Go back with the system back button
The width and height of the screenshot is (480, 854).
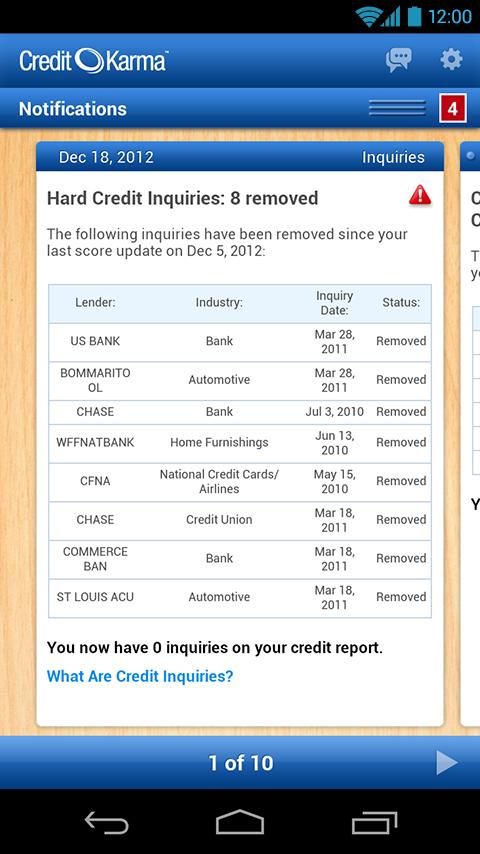(107, 822)
